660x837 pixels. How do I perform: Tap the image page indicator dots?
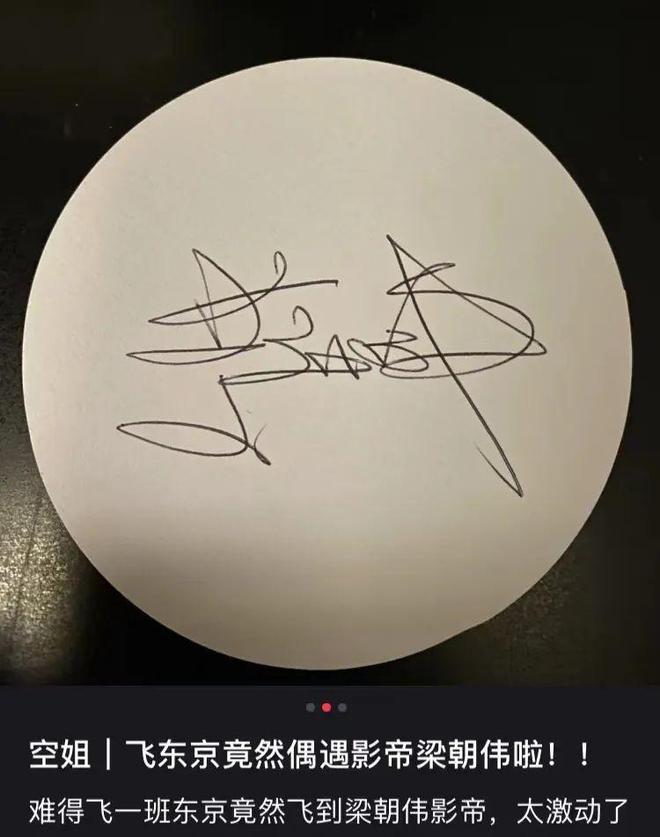(326, 707)
